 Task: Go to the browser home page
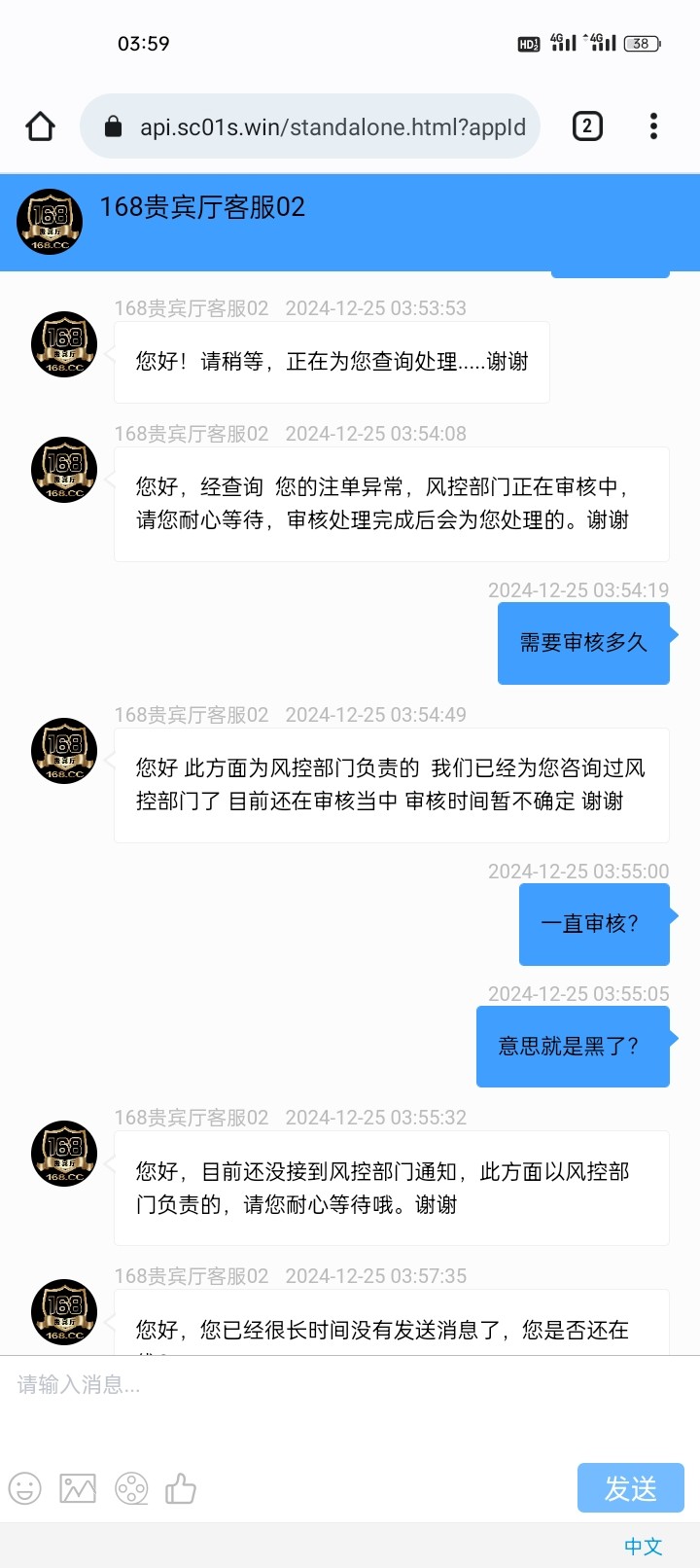tap(41, 126)
